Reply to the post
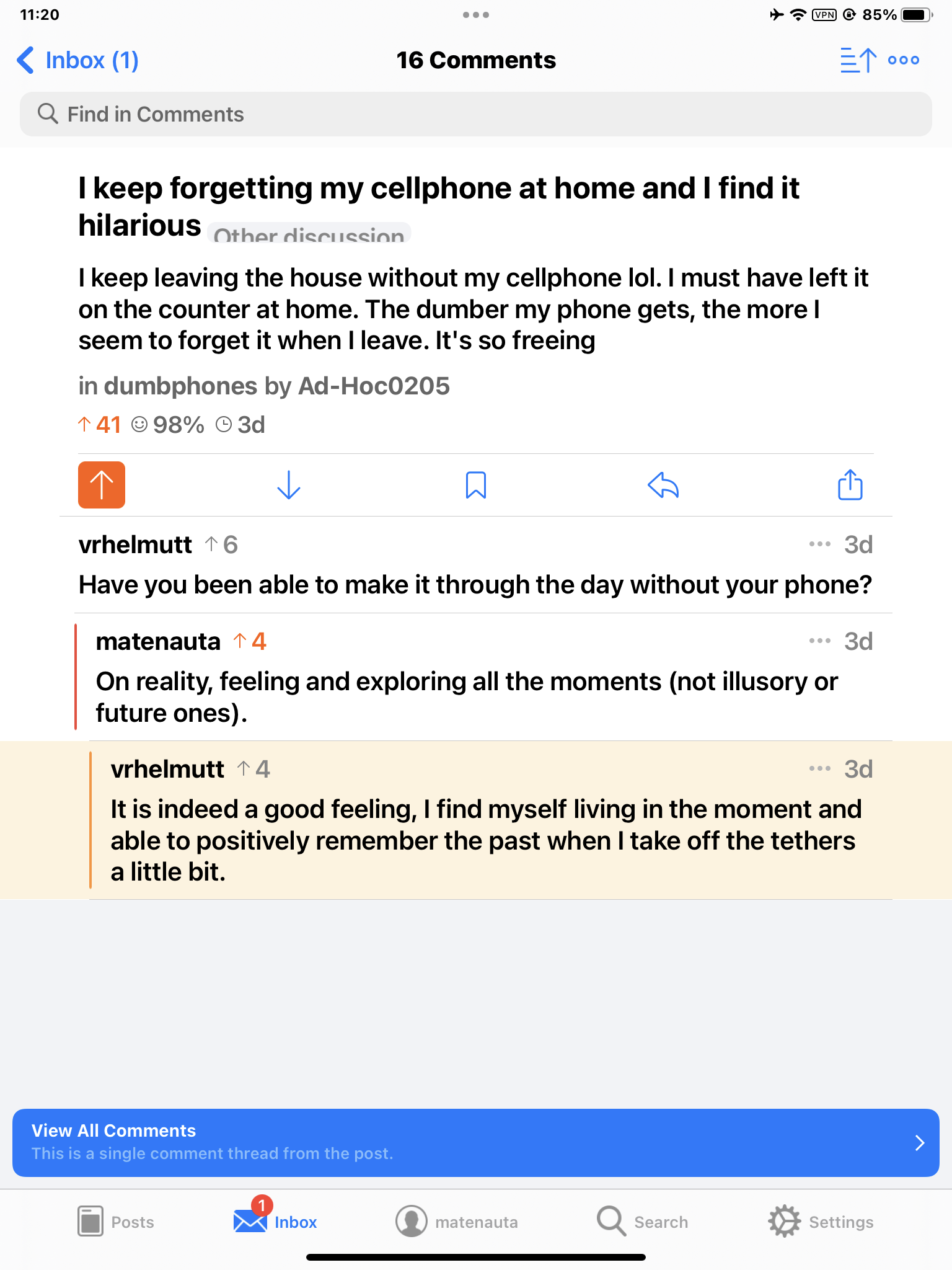This screenshot has width=952, height=1270. tap(663, 485)
